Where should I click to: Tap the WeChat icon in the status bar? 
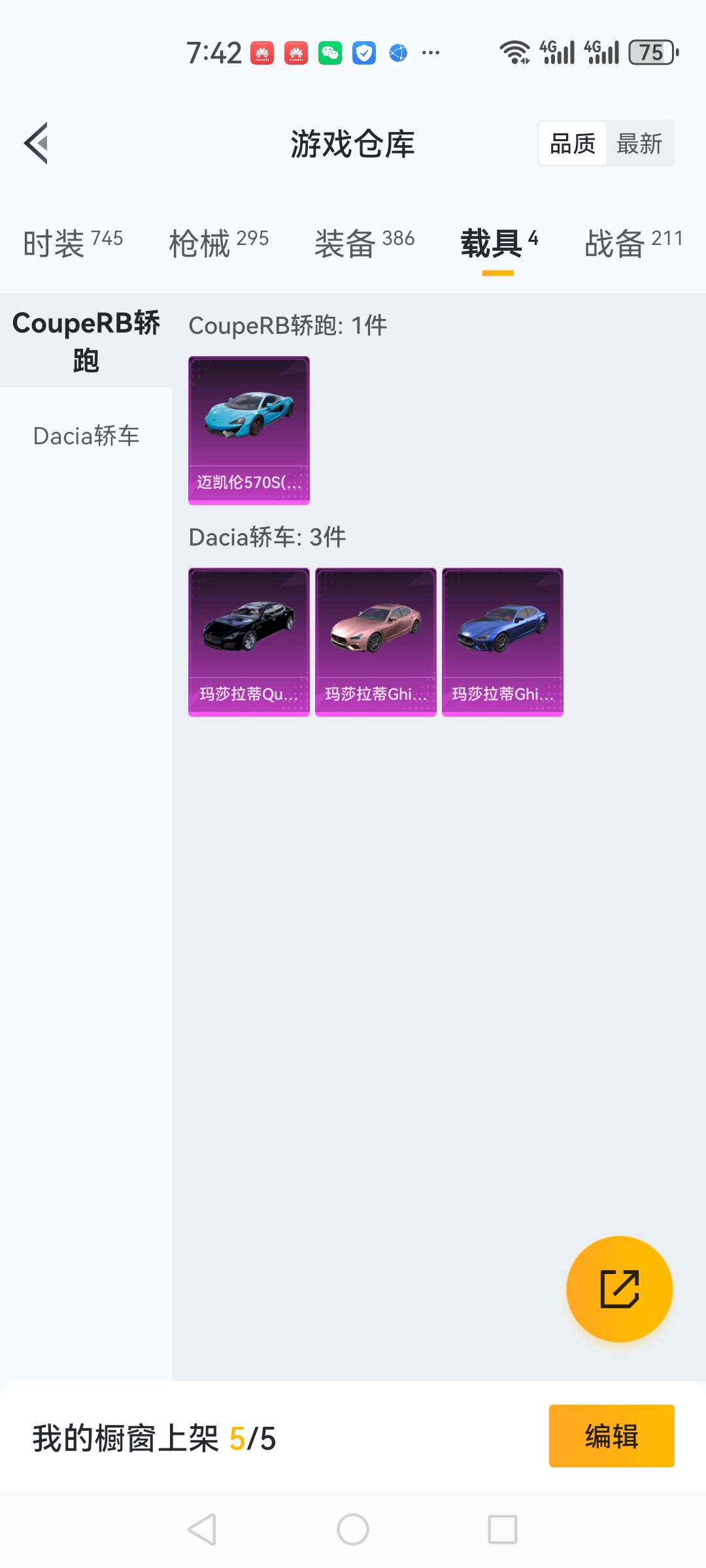(330, 52)
